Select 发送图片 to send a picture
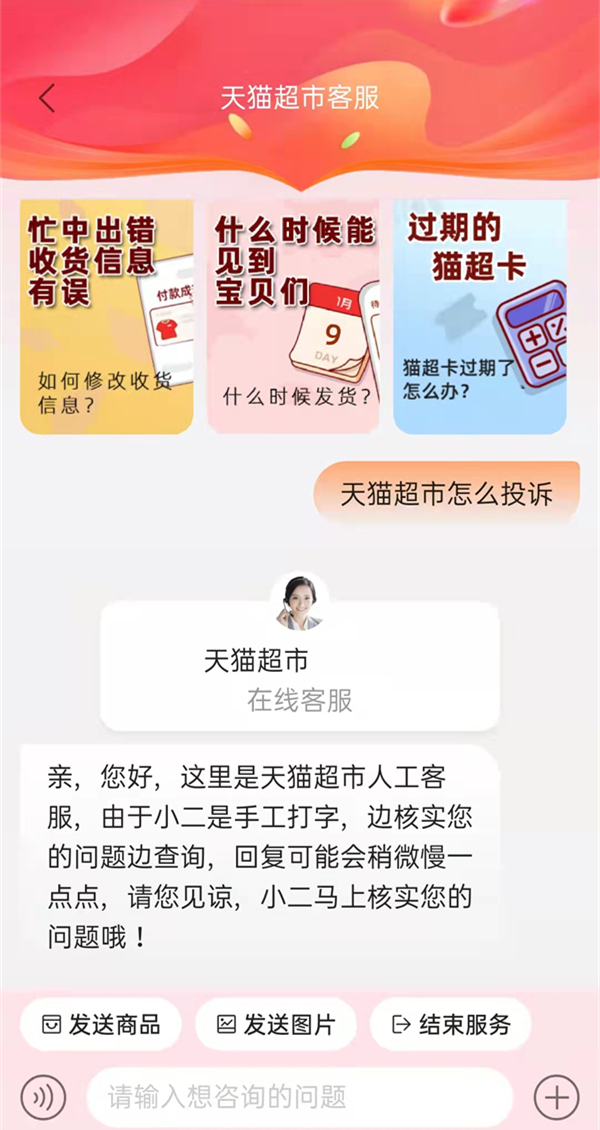Screen dimensions: 600x1130 coord(275,1024)
